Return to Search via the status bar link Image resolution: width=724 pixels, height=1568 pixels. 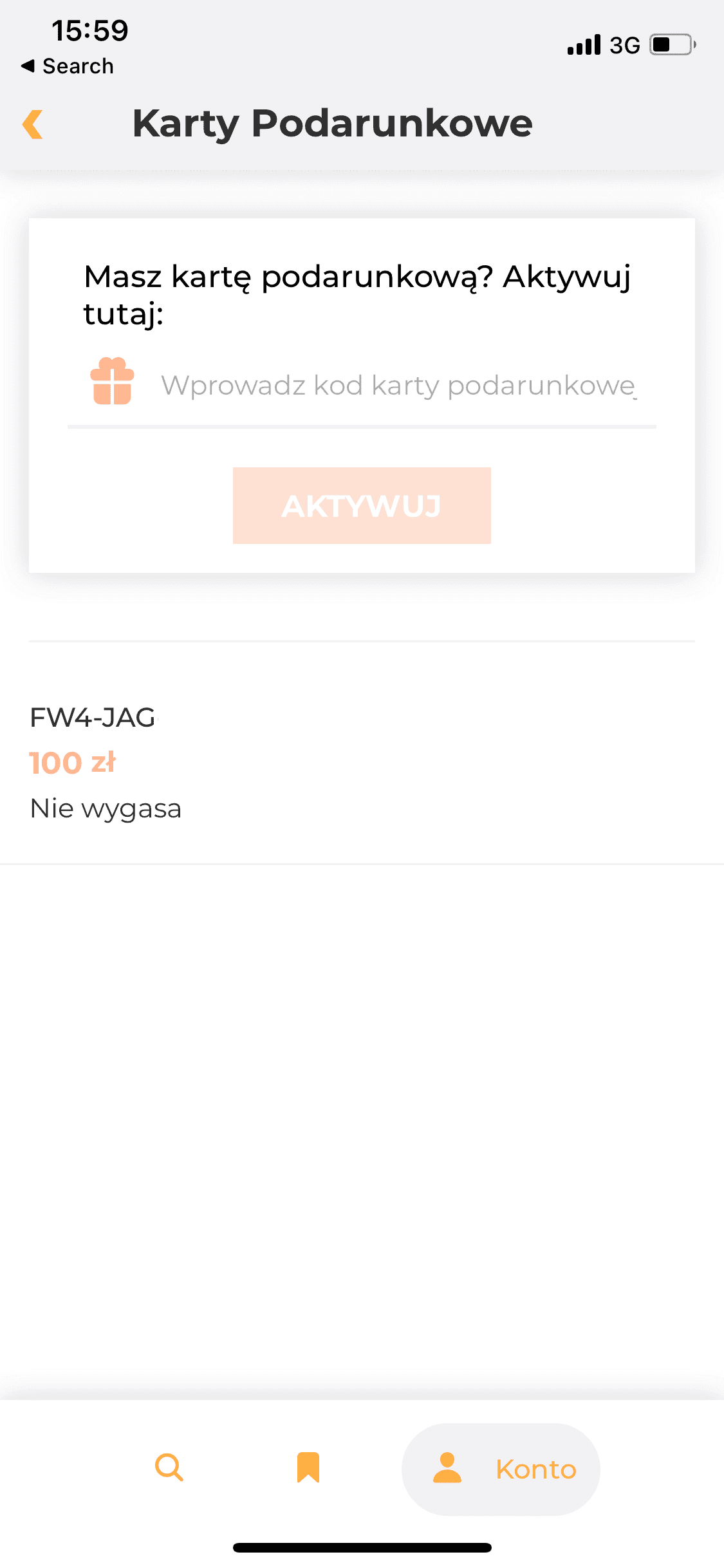pos(68,66)
